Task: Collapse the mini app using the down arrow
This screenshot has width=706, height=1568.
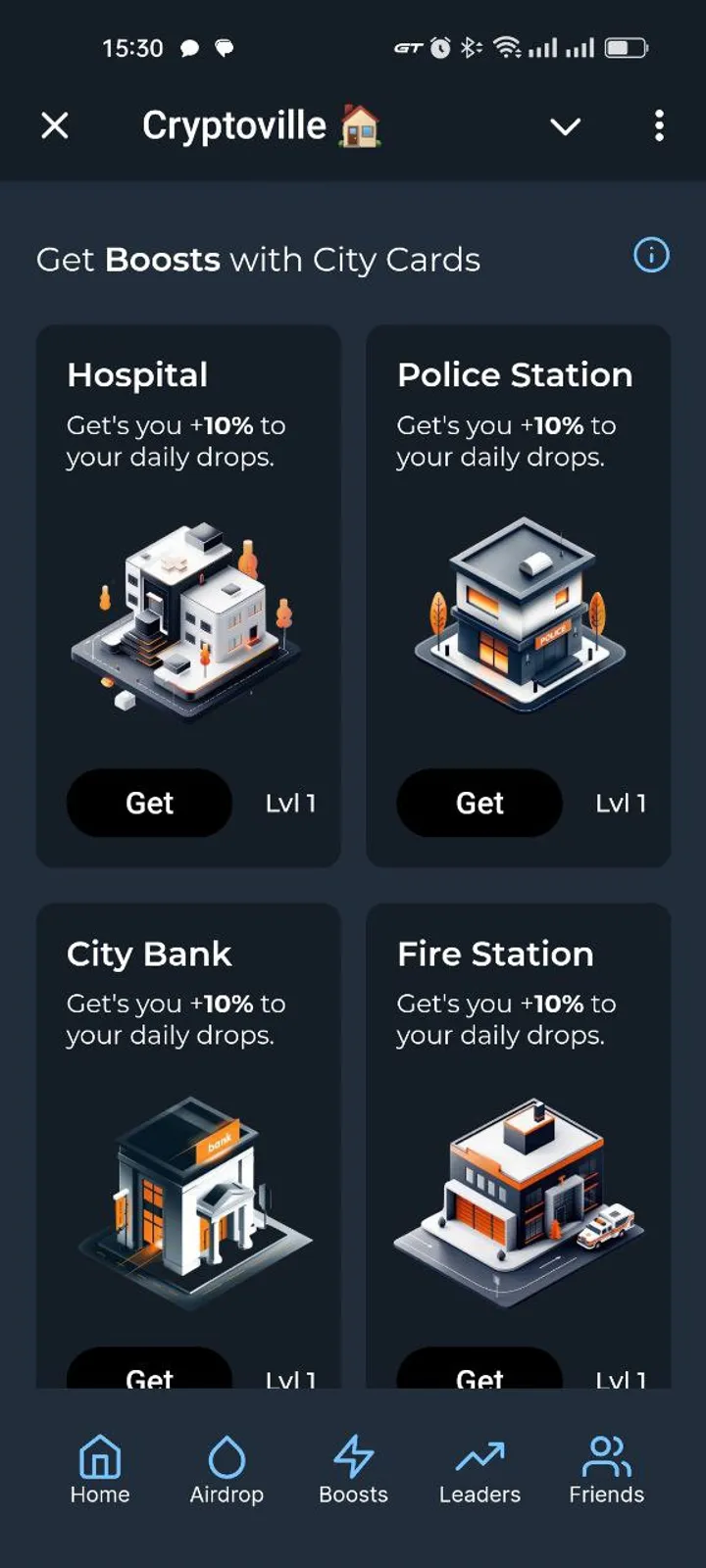Action: [x=565, y=127]
